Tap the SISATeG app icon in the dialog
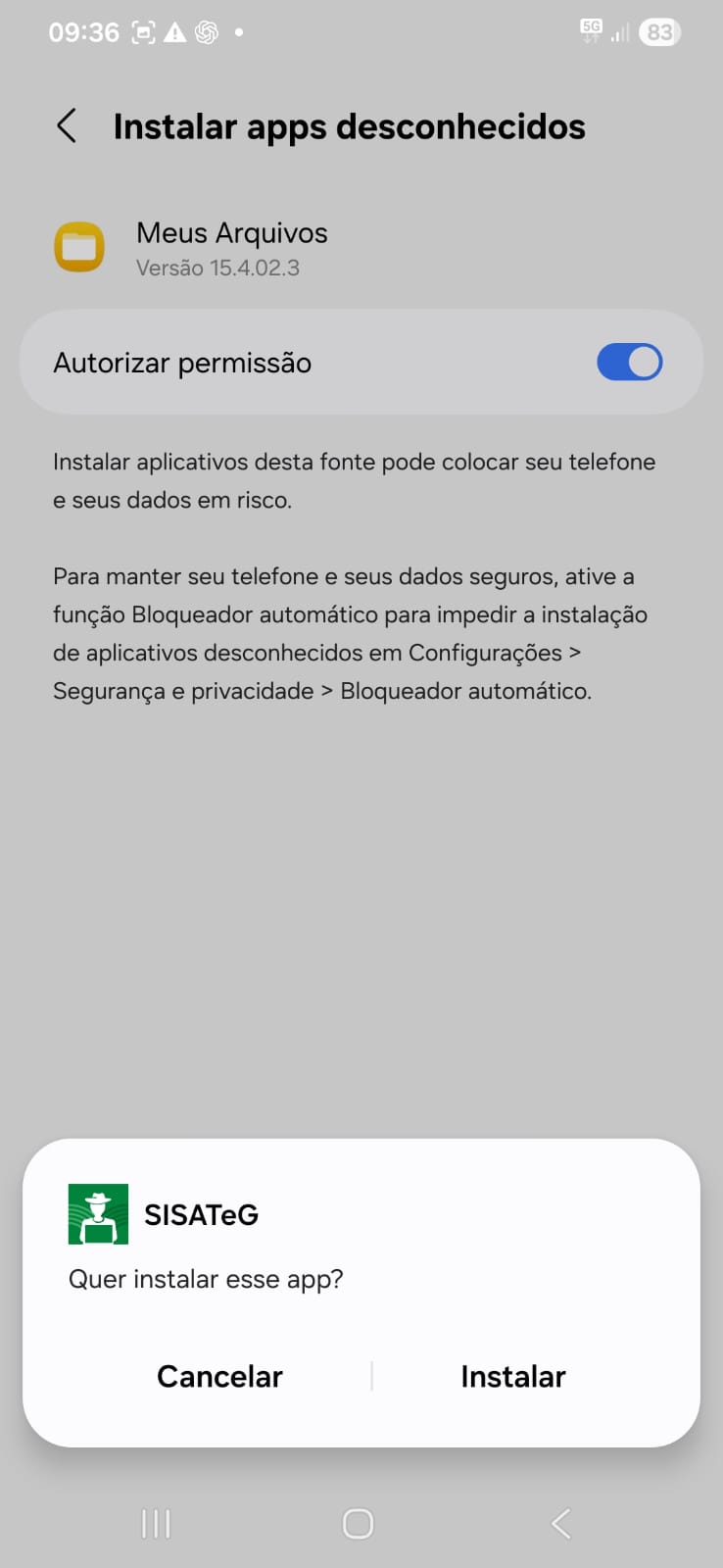 (97, 1212)
